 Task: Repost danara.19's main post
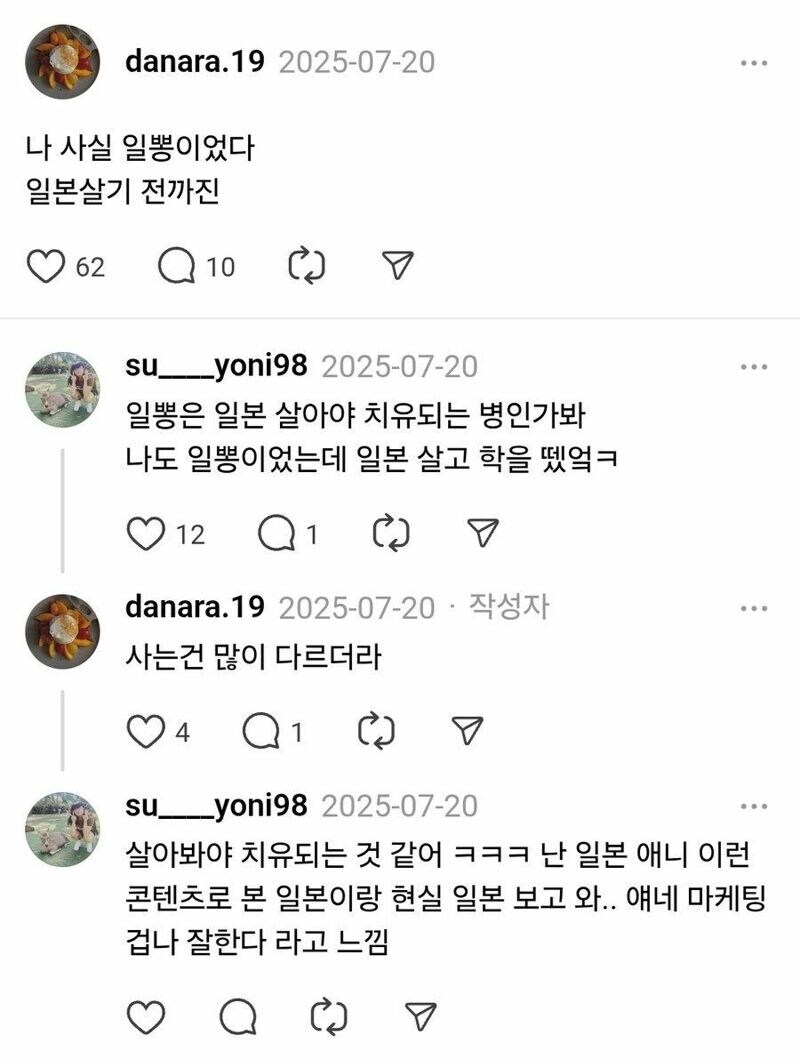click(311, 264)
